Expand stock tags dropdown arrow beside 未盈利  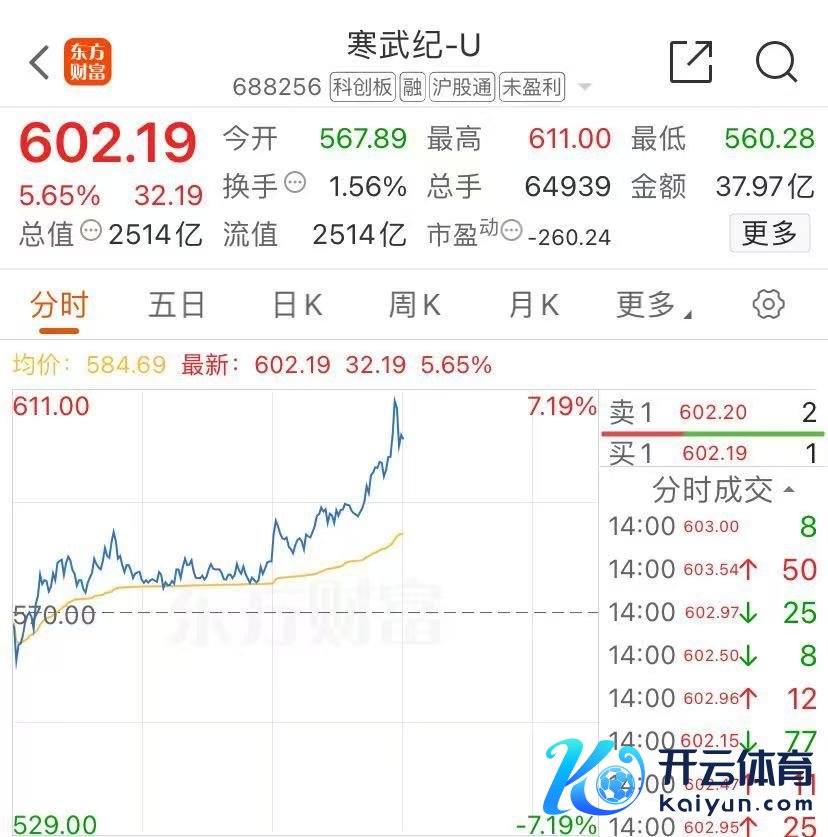pyautogui.click(x=585, y=88)
